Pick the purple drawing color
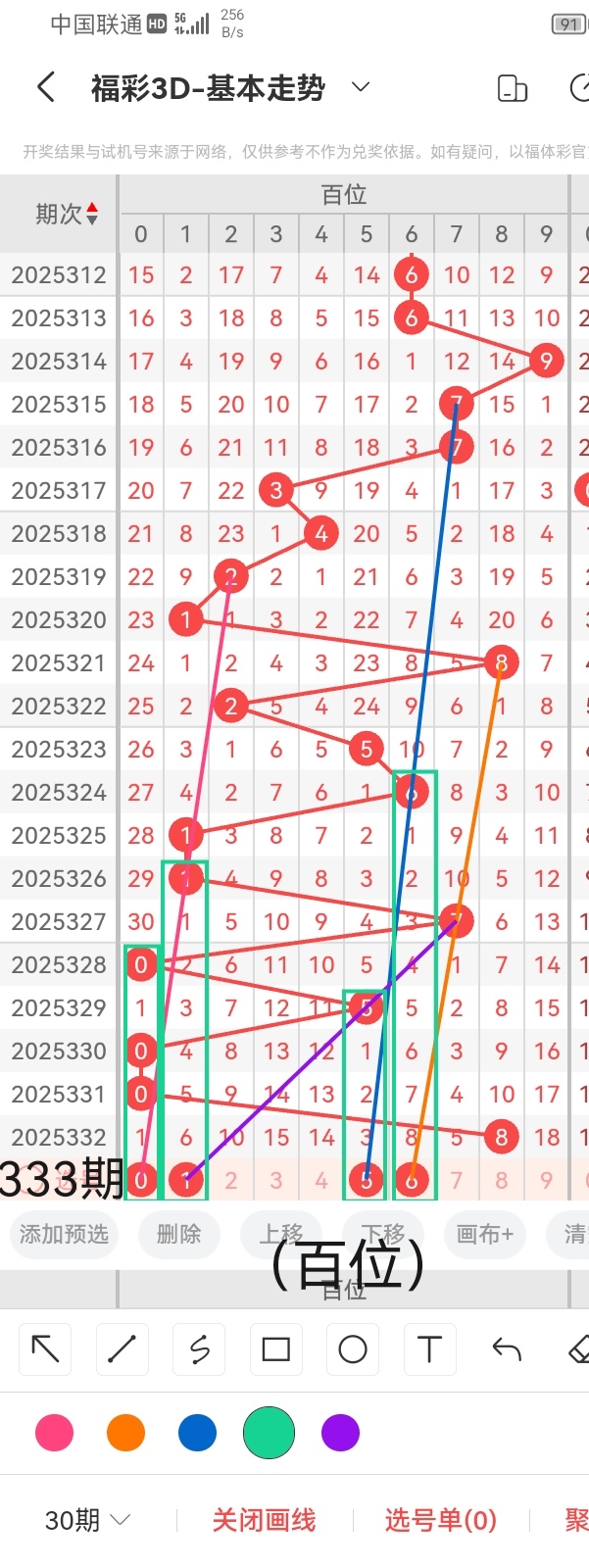The width and height of the screenshot is (589, 1568). tap(340, 1433)
